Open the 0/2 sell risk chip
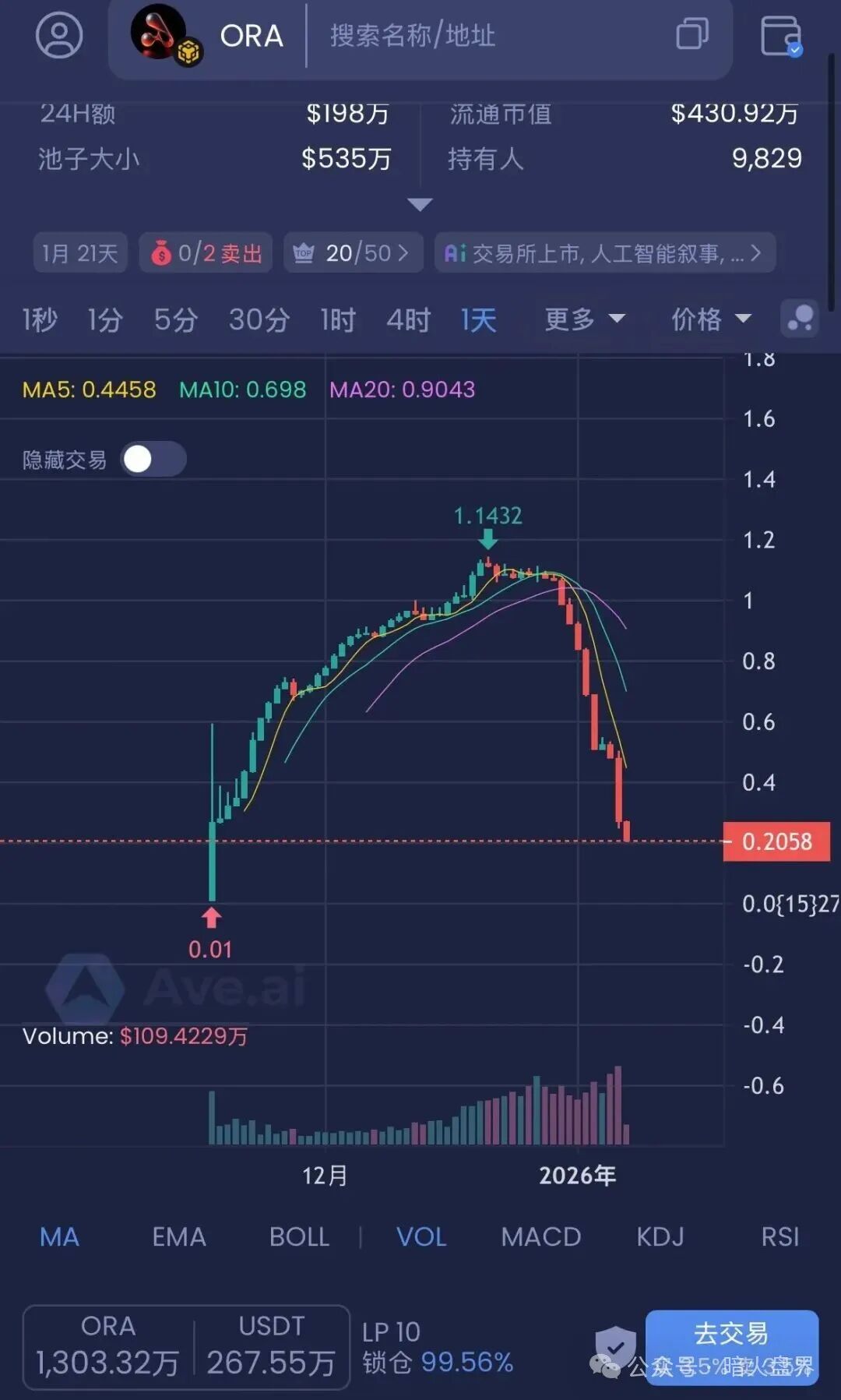 [206, 253]
